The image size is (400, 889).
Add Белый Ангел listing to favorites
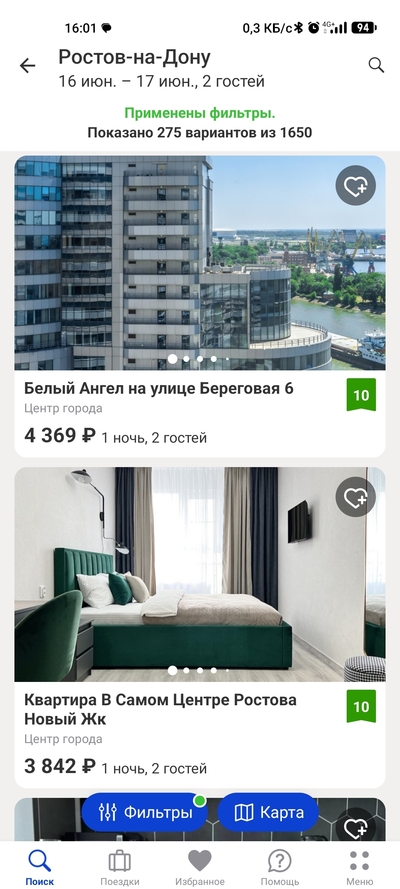point(356,185)
